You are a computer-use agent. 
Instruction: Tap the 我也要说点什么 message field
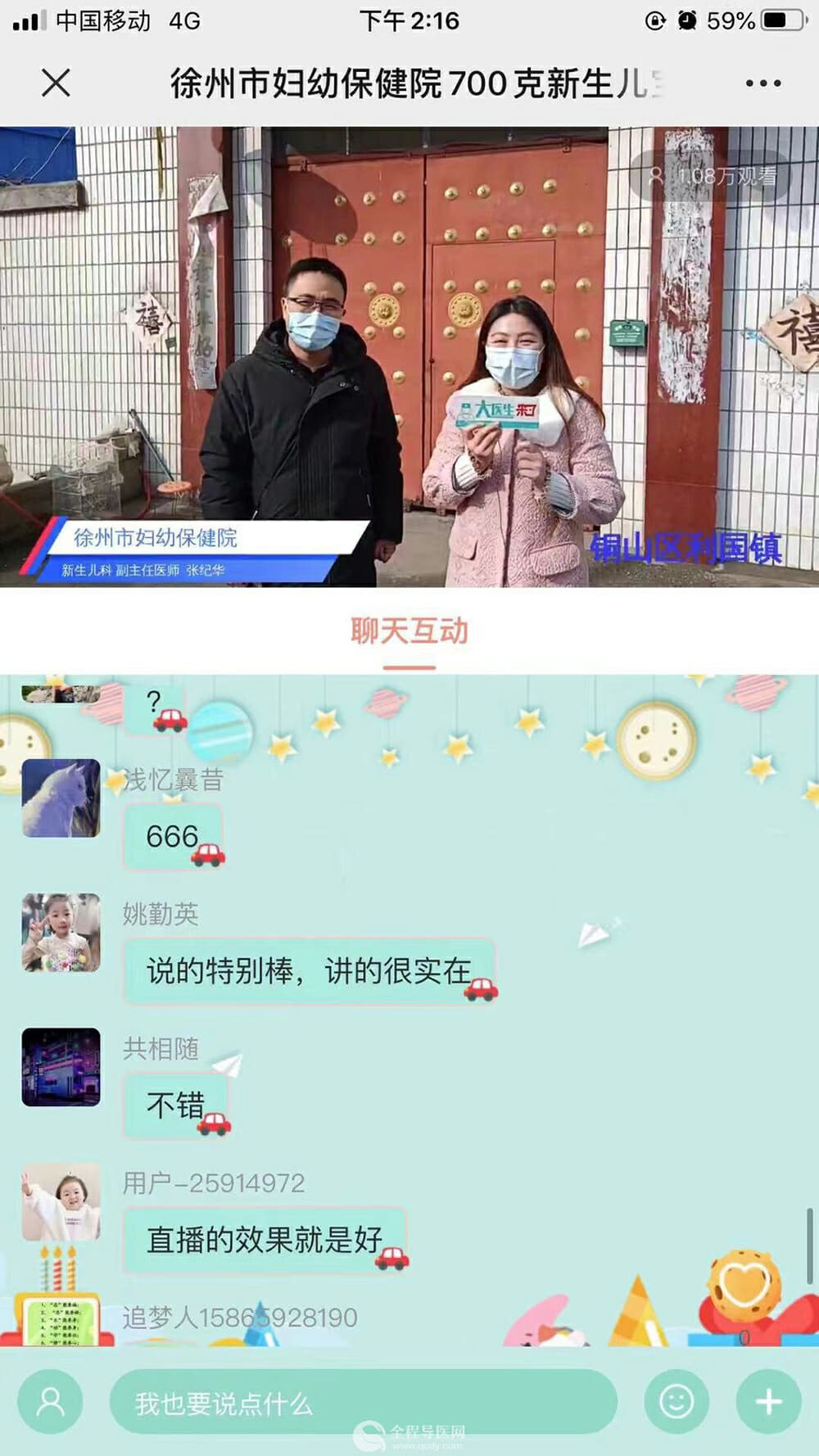[363, 1403]
